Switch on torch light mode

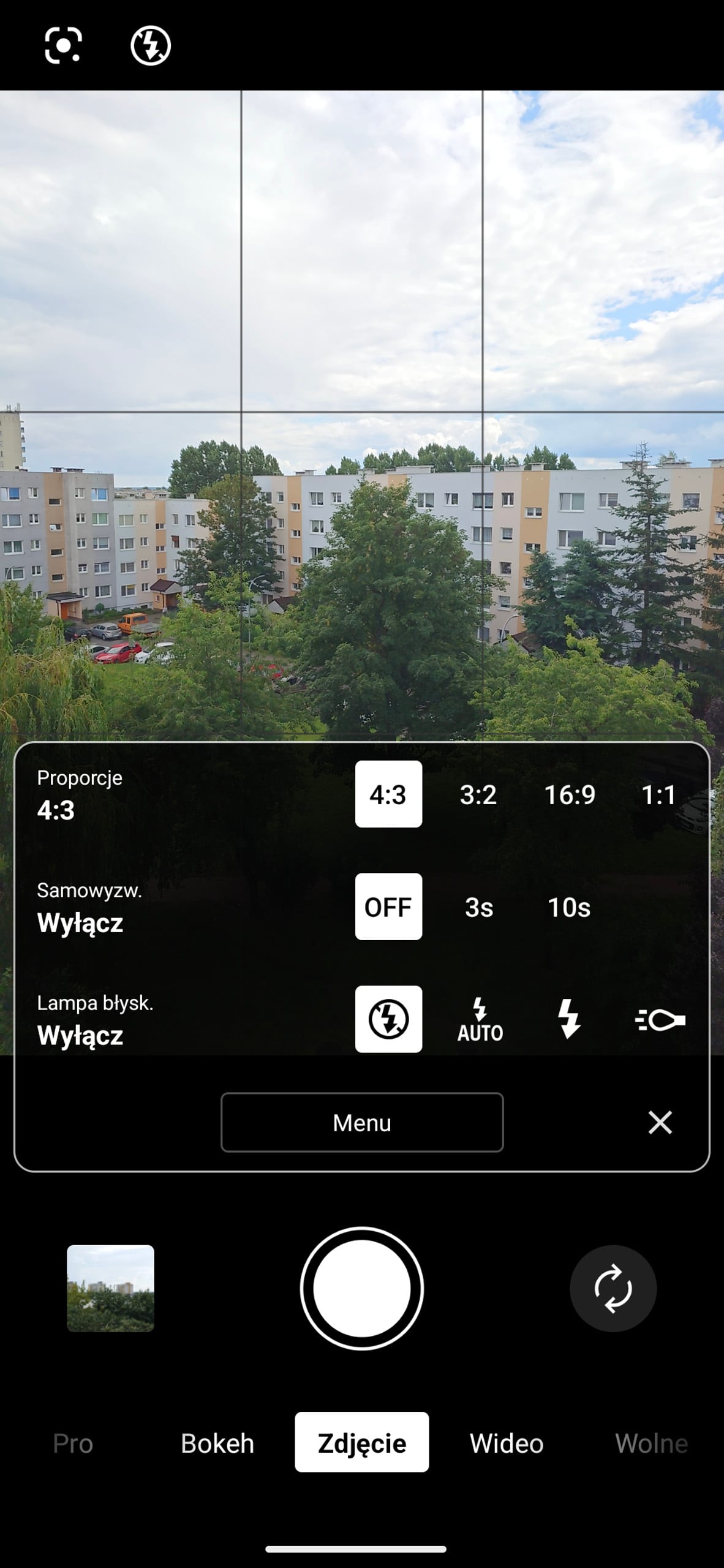(x=660, y=1019)
